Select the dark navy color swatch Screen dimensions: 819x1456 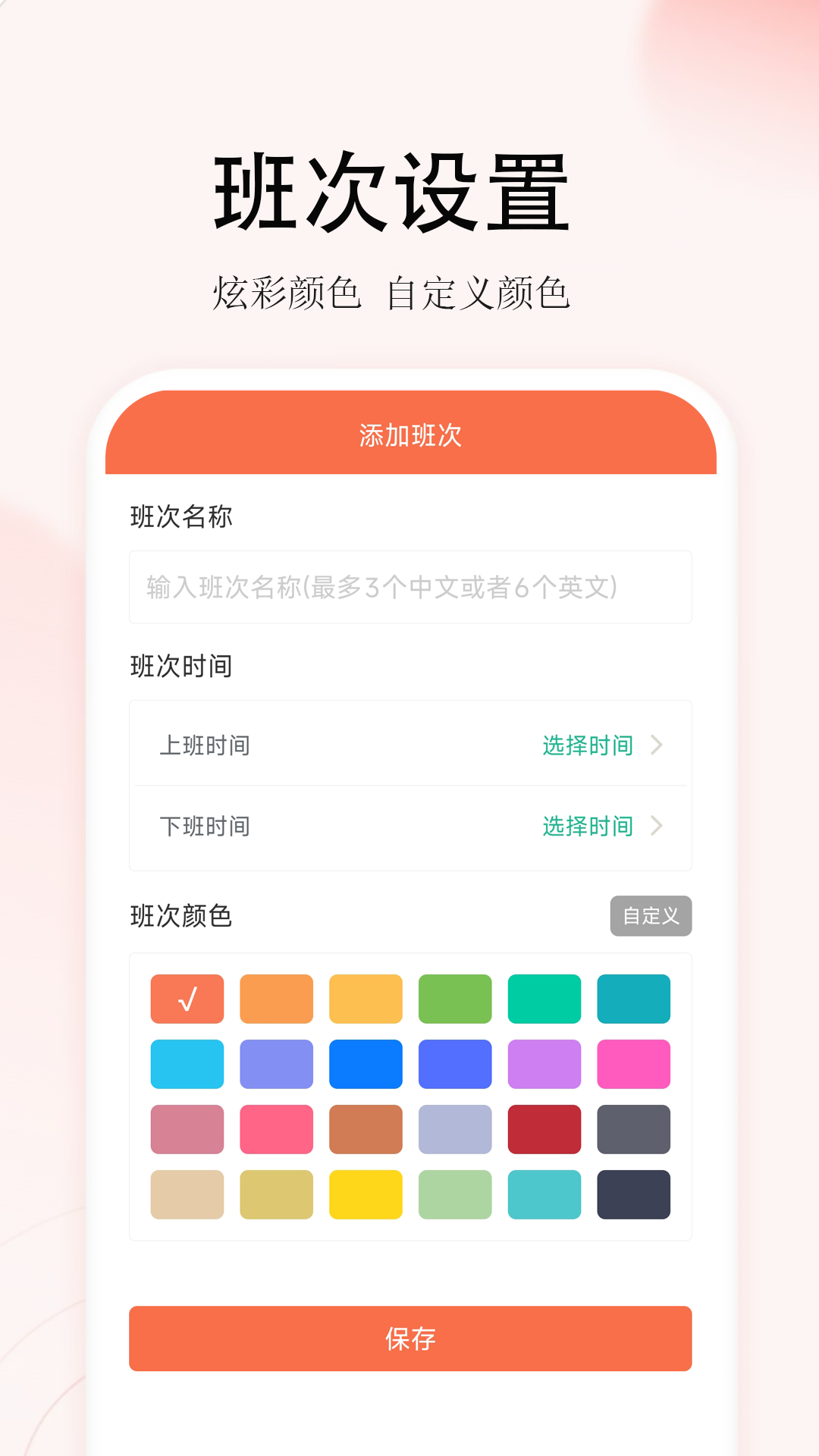click(x=634, y=1194)
